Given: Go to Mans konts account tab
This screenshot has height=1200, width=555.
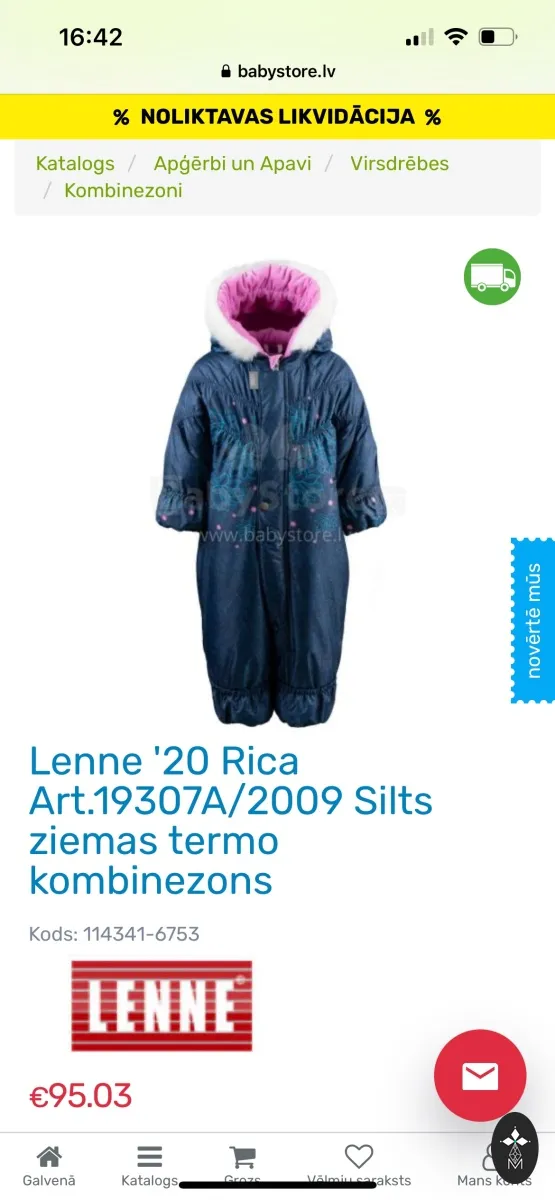Looking at the screenshot, I should tap(493, 1166).
